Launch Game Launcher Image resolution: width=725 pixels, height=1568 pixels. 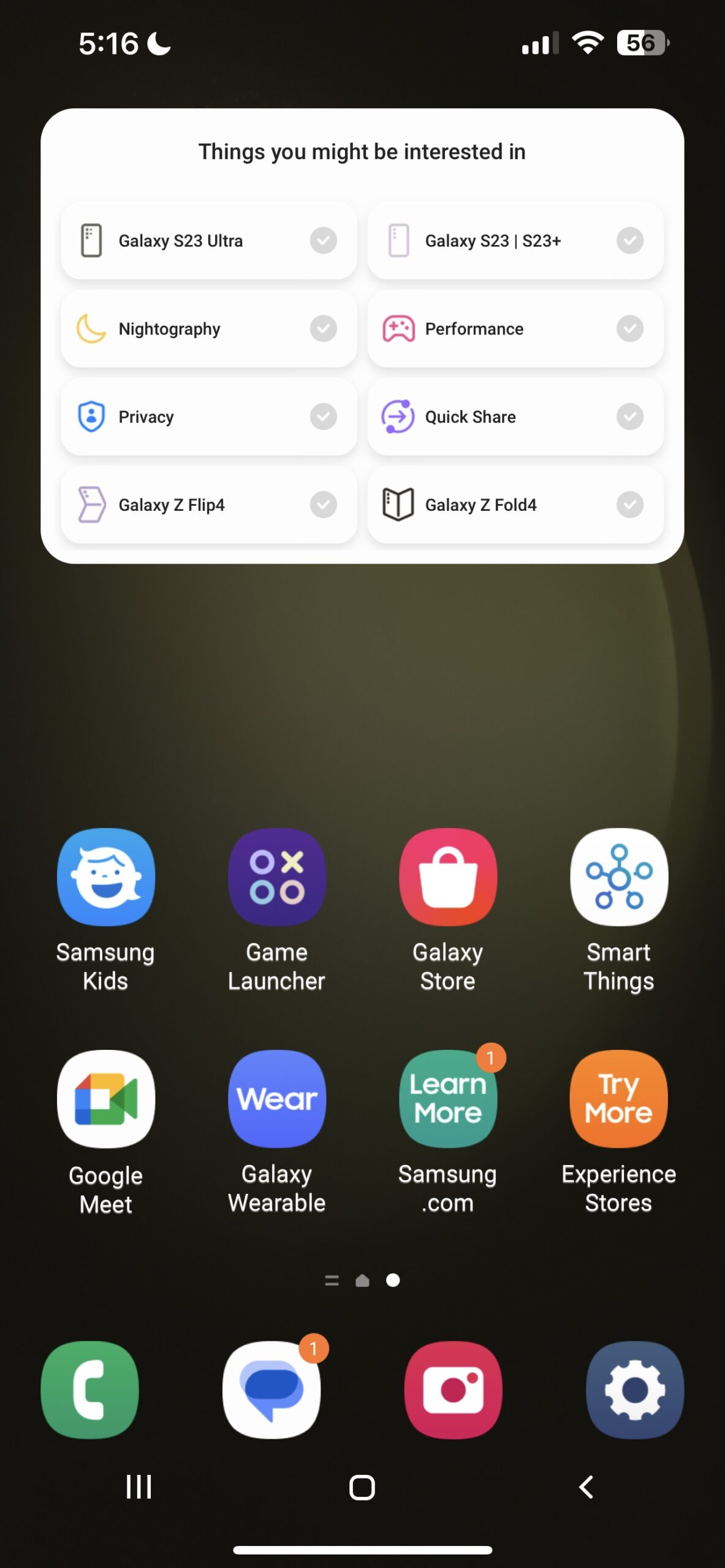coord(277,877)
